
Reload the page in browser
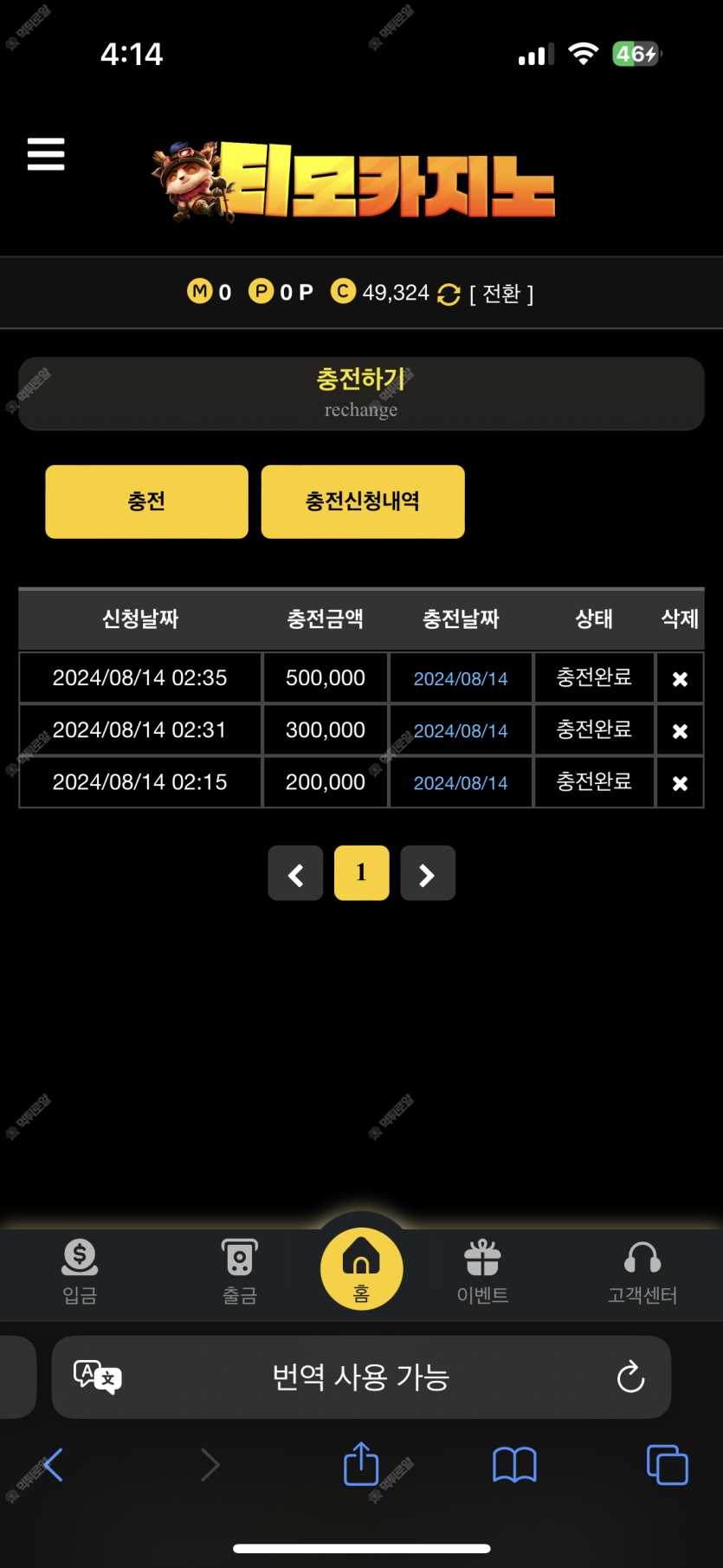630,1377
